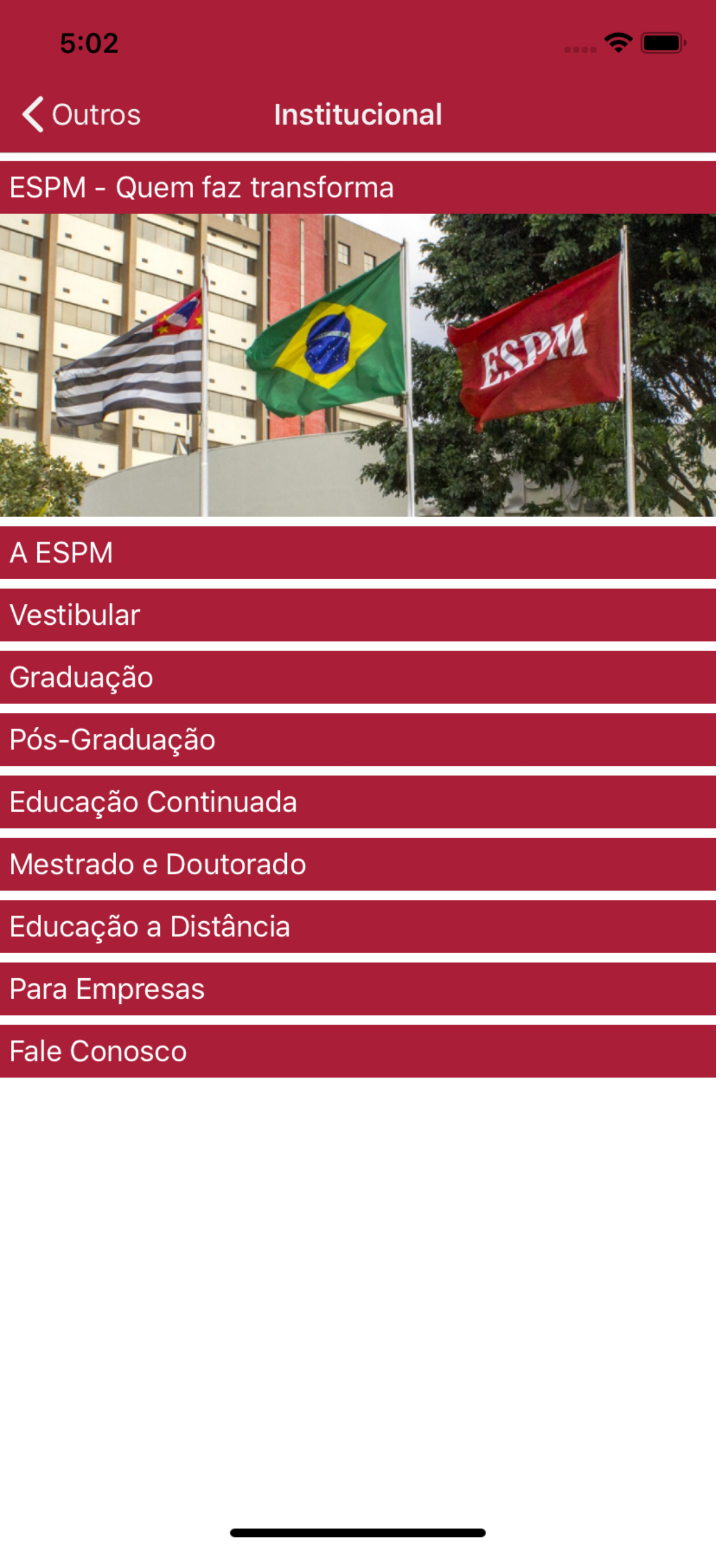Screen dimensions: 724x1568
Task: Open Fale Conosco
Action: click(358, 1051)
